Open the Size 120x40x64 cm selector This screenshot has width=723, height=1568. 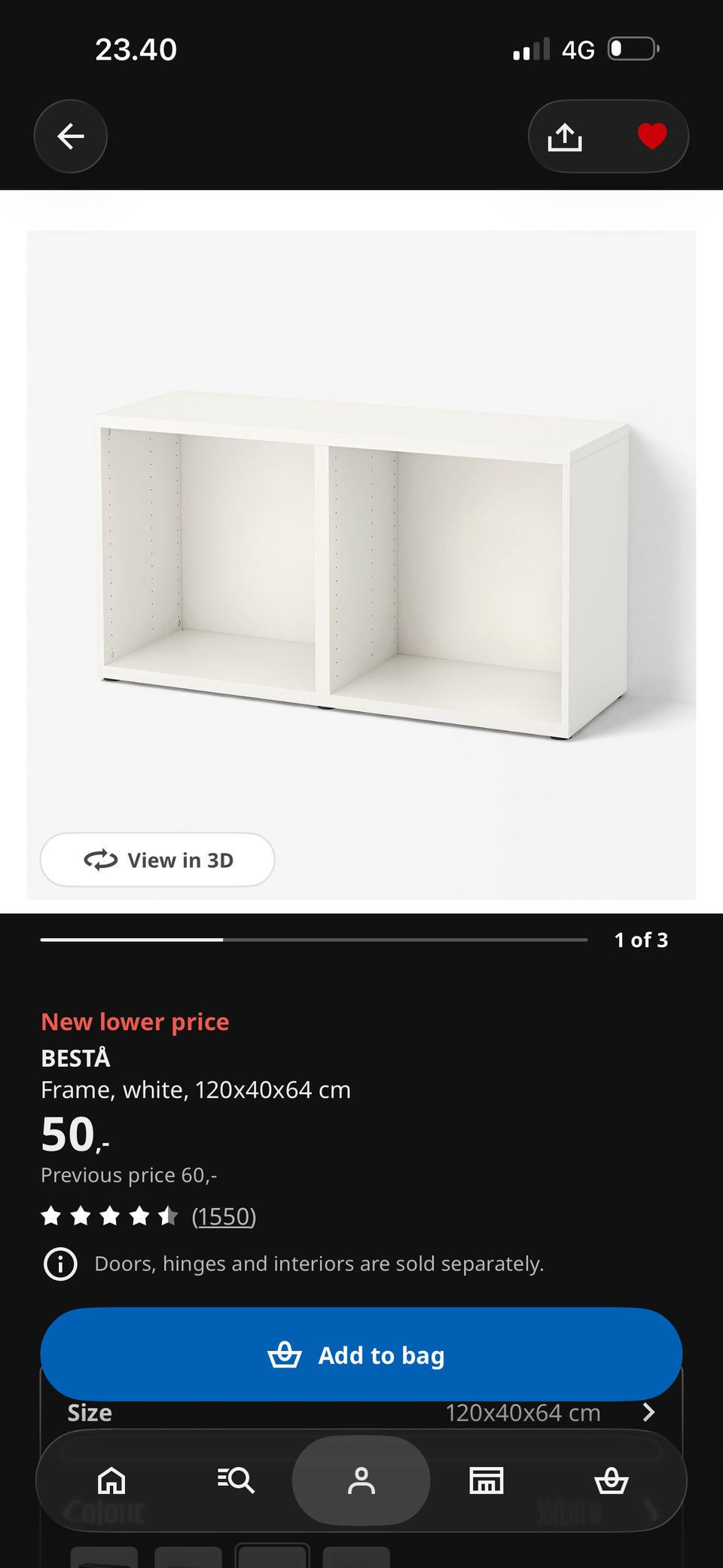coord(361,1413)
